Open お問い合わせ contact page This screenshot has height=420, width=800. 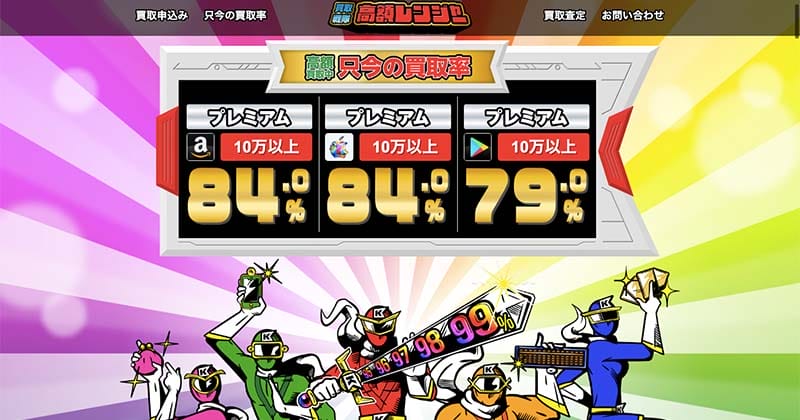point(632,16)
